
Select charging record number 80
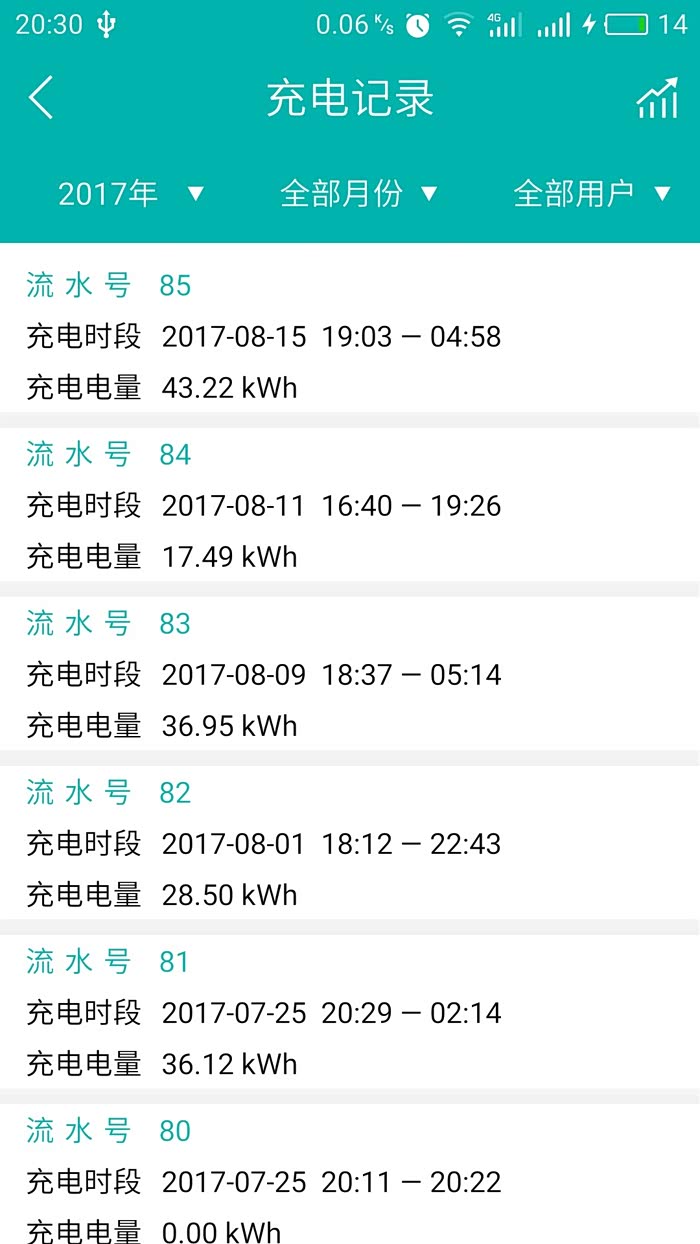[x=350, y=1180]
